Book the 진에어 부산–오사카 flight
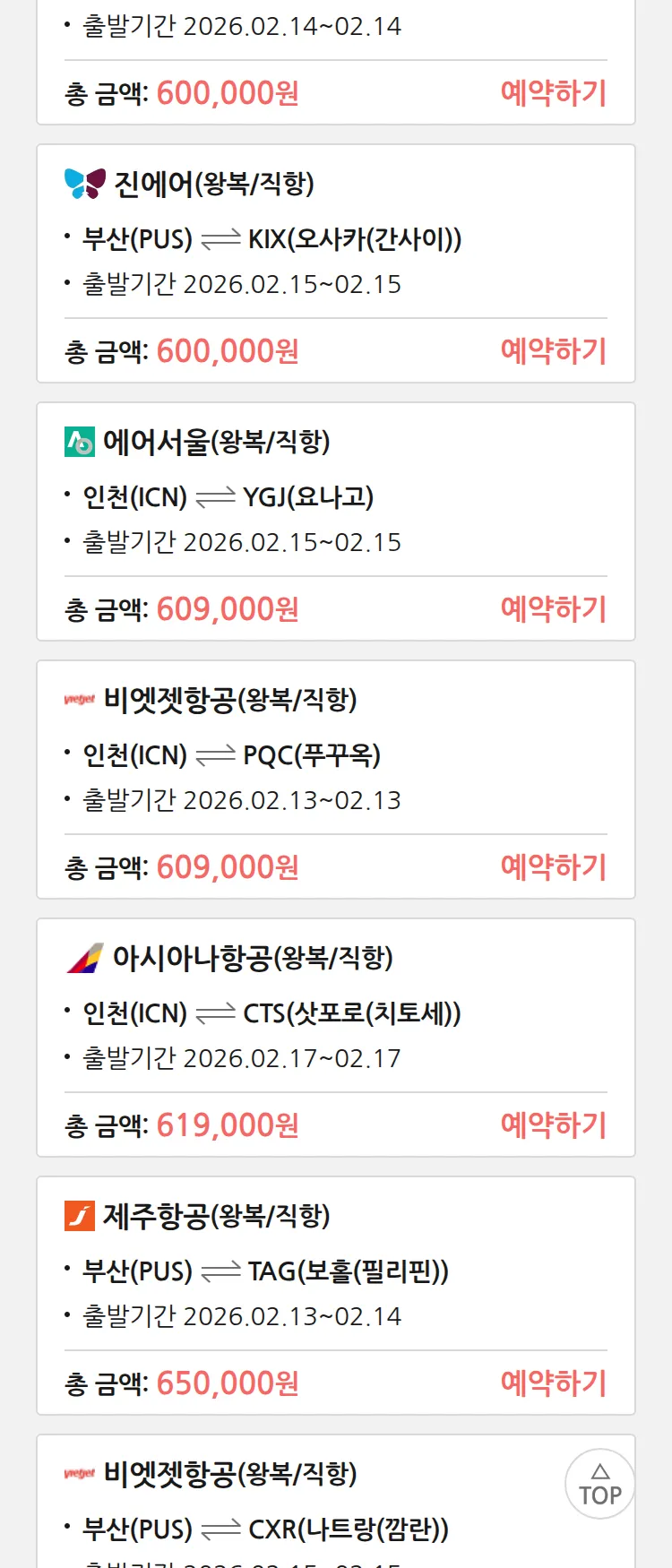This screenshot has width=672, height=1568. tap(553, 351)
